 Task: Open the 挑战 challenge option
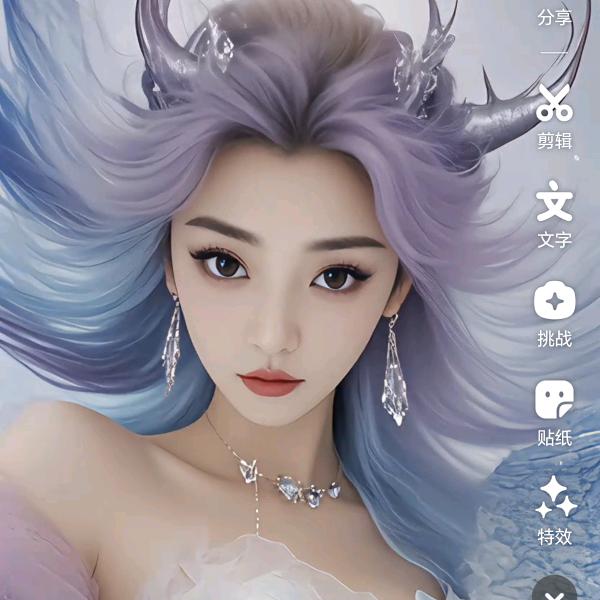point(554,314)
